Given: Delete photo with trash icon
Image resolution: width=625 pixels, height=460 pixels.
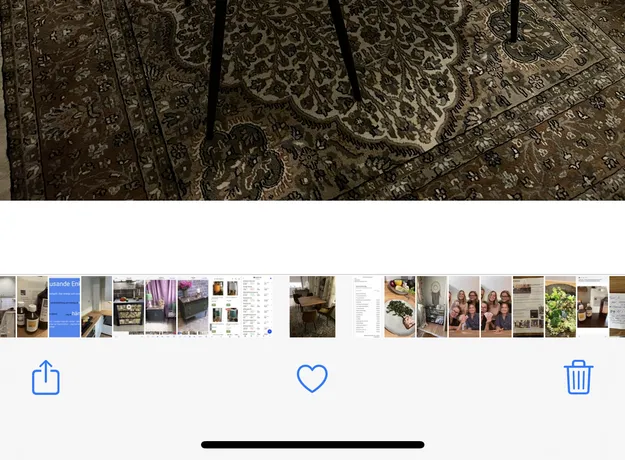Looking at the screenshot, I should click(x=578, y=377).
